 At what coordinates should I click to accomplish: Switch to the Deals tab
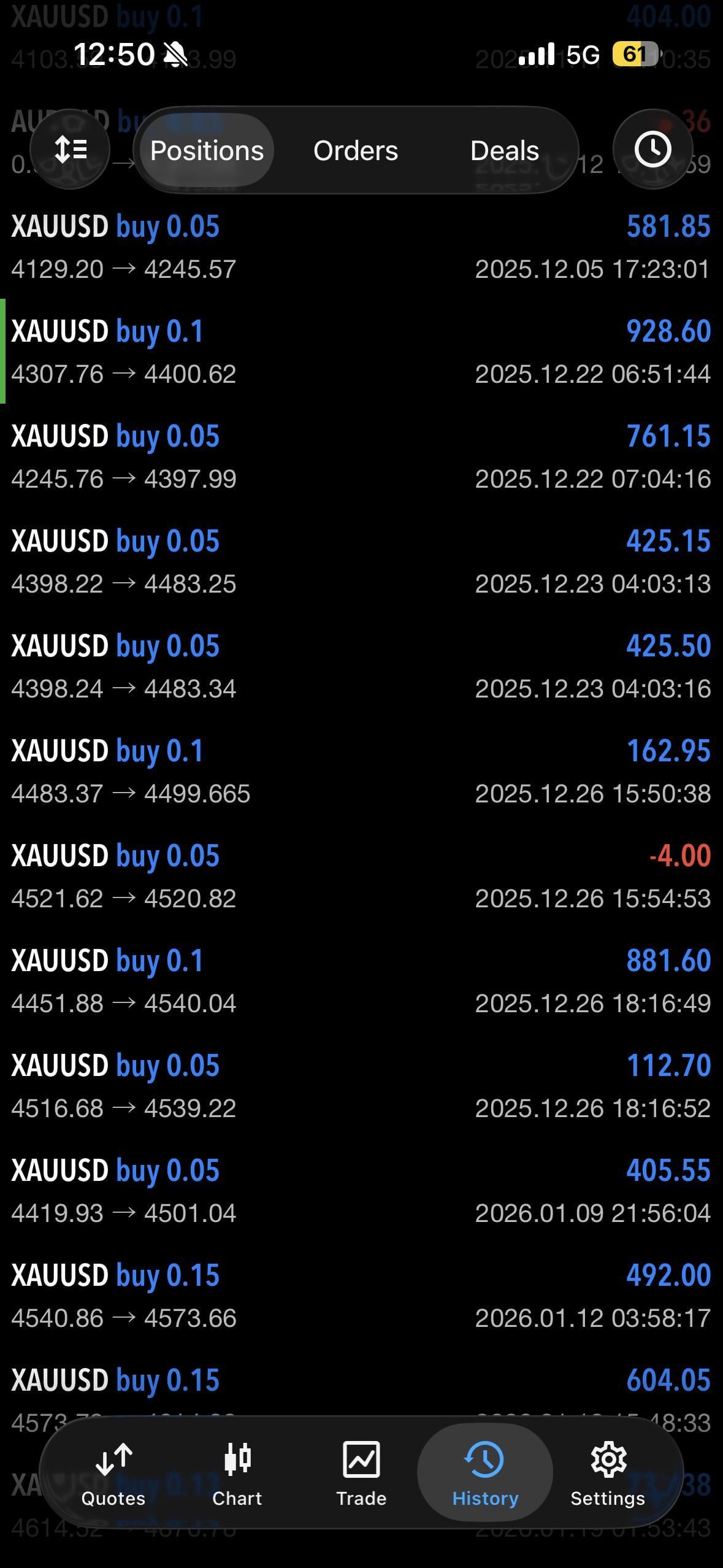tap(504, 150)
